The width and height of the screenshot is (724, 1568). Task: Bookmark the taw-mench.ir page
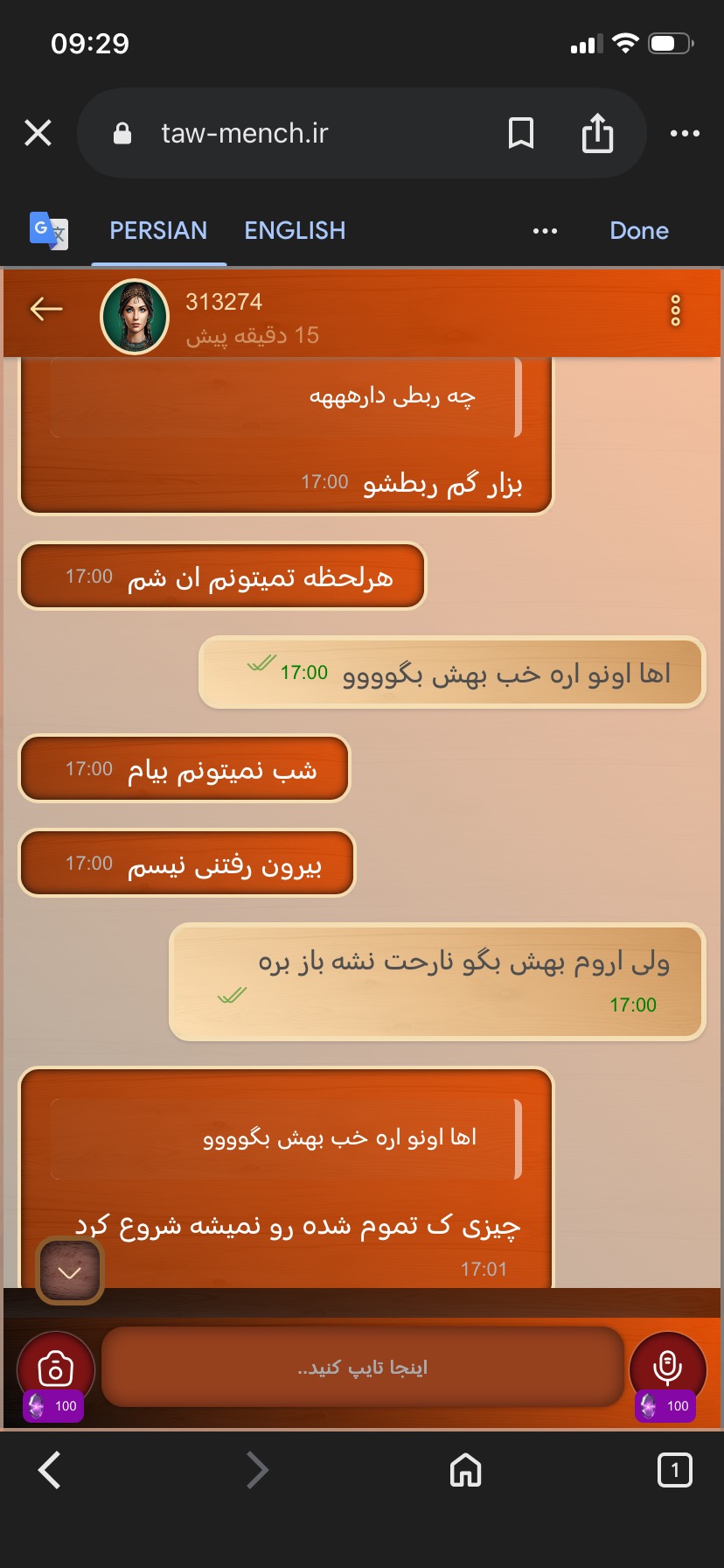pos(521,133)
